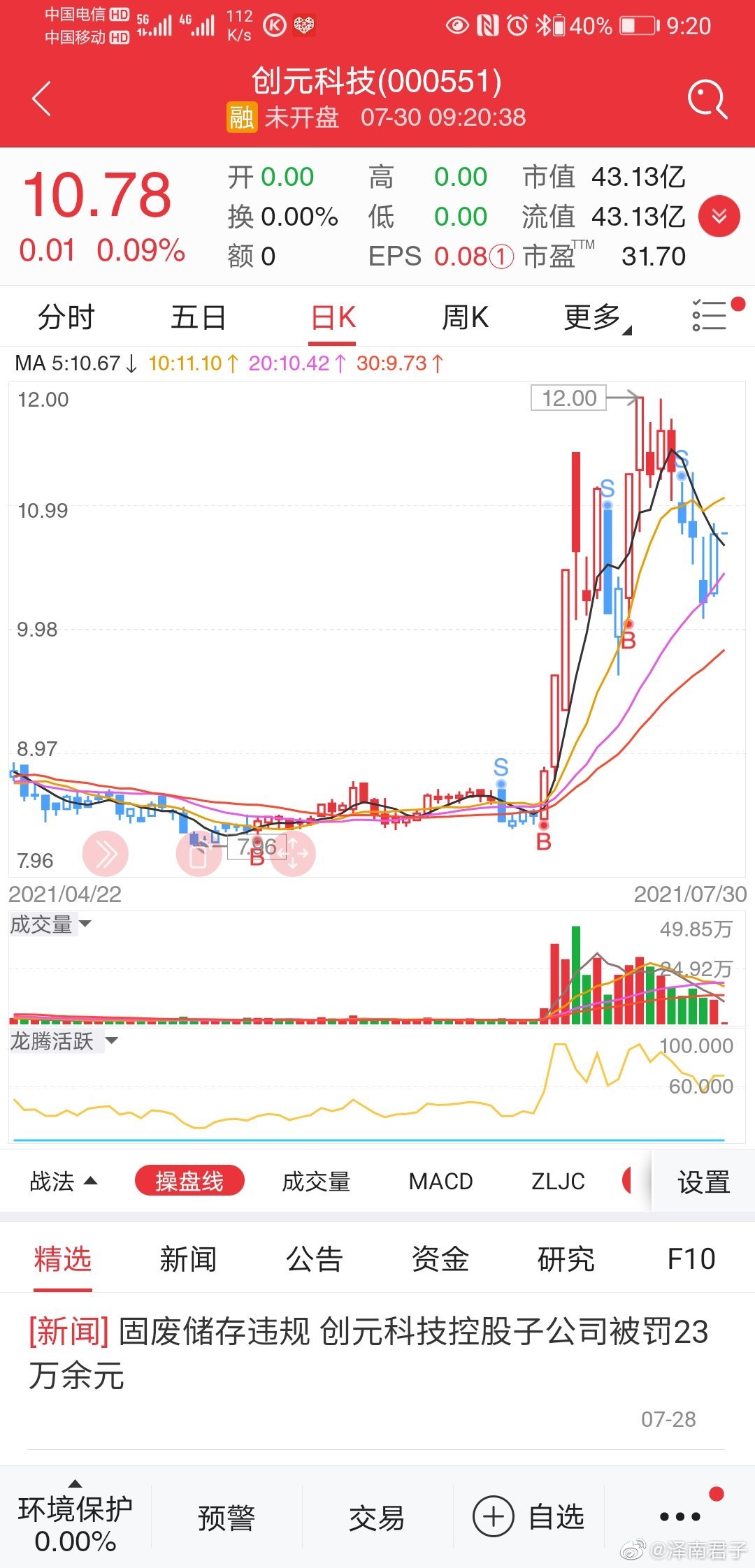Go back using the top-left arrow
755x1568 pixels.
(x=42, y=99)
